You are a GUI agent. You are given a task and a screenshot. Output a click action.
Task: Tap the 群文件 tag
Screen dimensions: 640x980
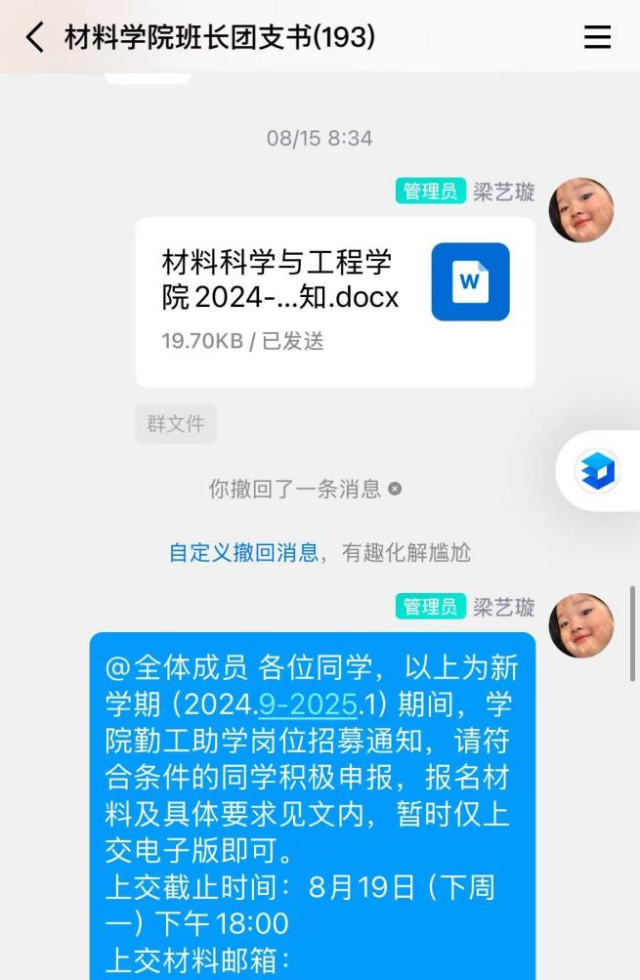pos(176,424)
